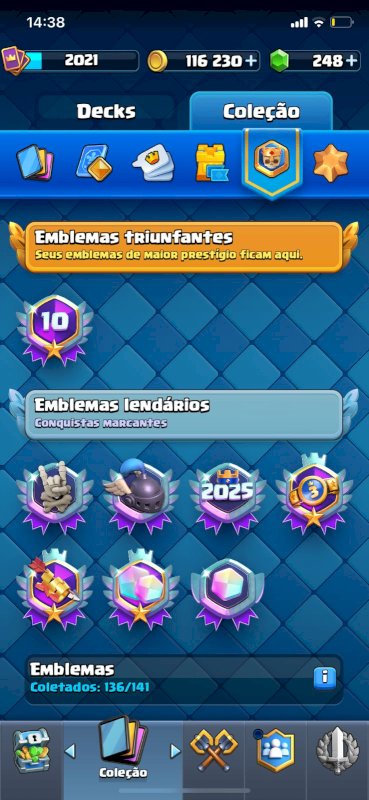View the number 3 belt emblem
Image resolution: width=369 pixels, height=800 pixels.
point(313,491)
